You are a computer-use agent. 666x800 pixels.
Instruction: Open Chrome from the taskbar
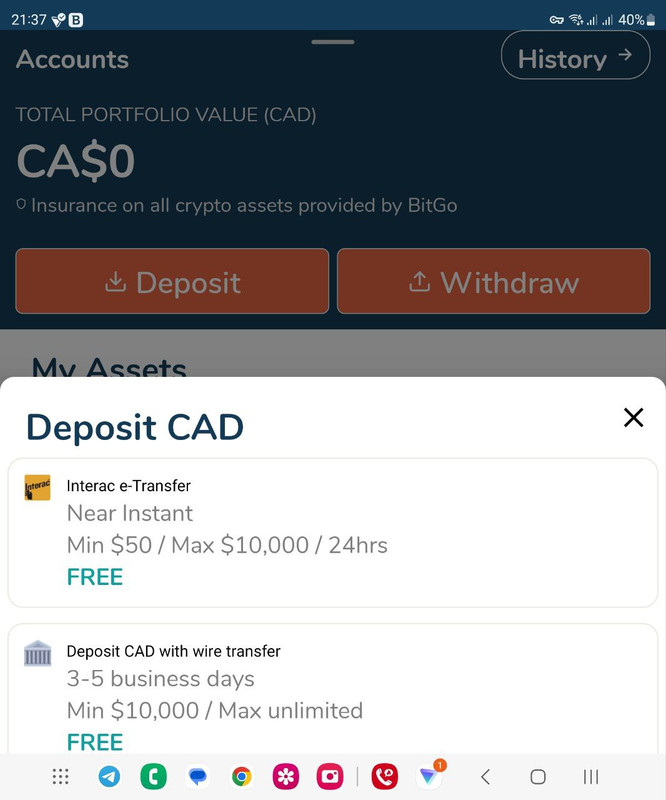point(241,776)
